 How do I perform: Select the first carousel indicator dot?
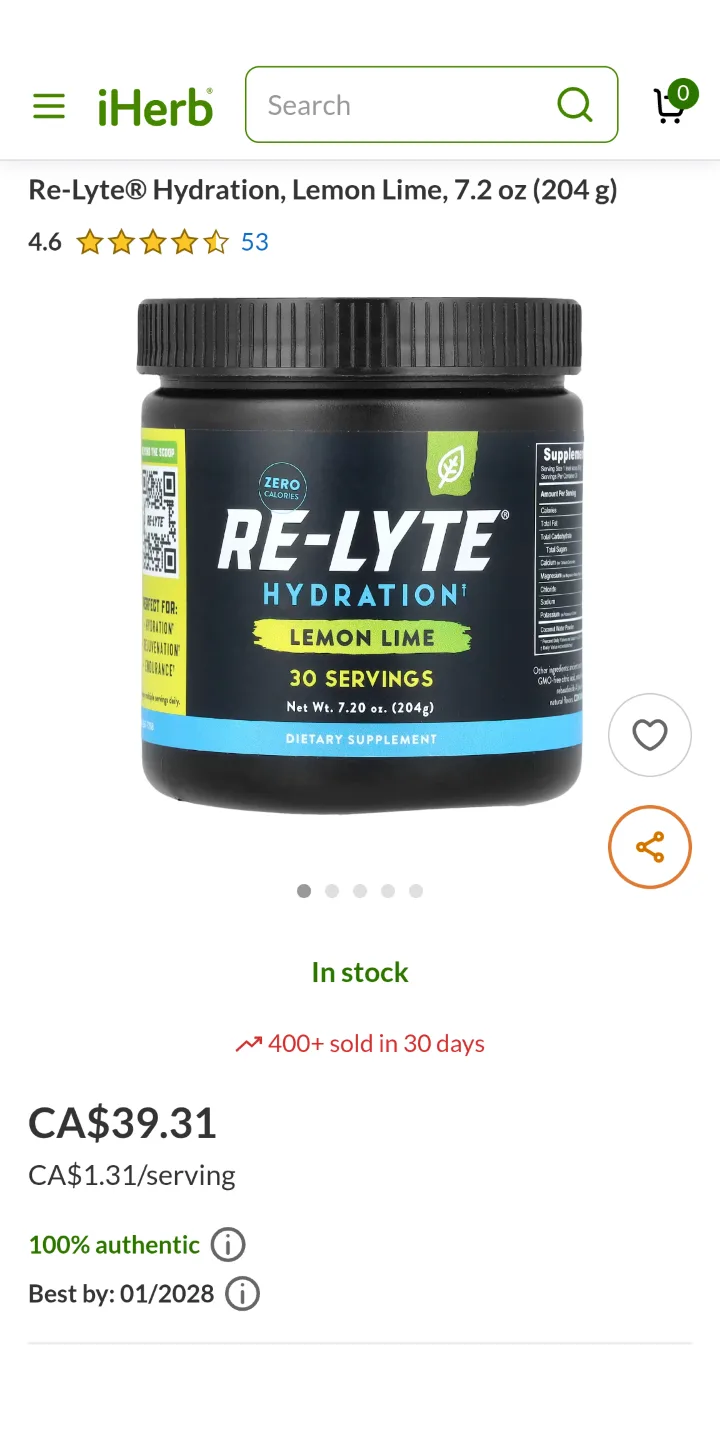tap(304, 891)
